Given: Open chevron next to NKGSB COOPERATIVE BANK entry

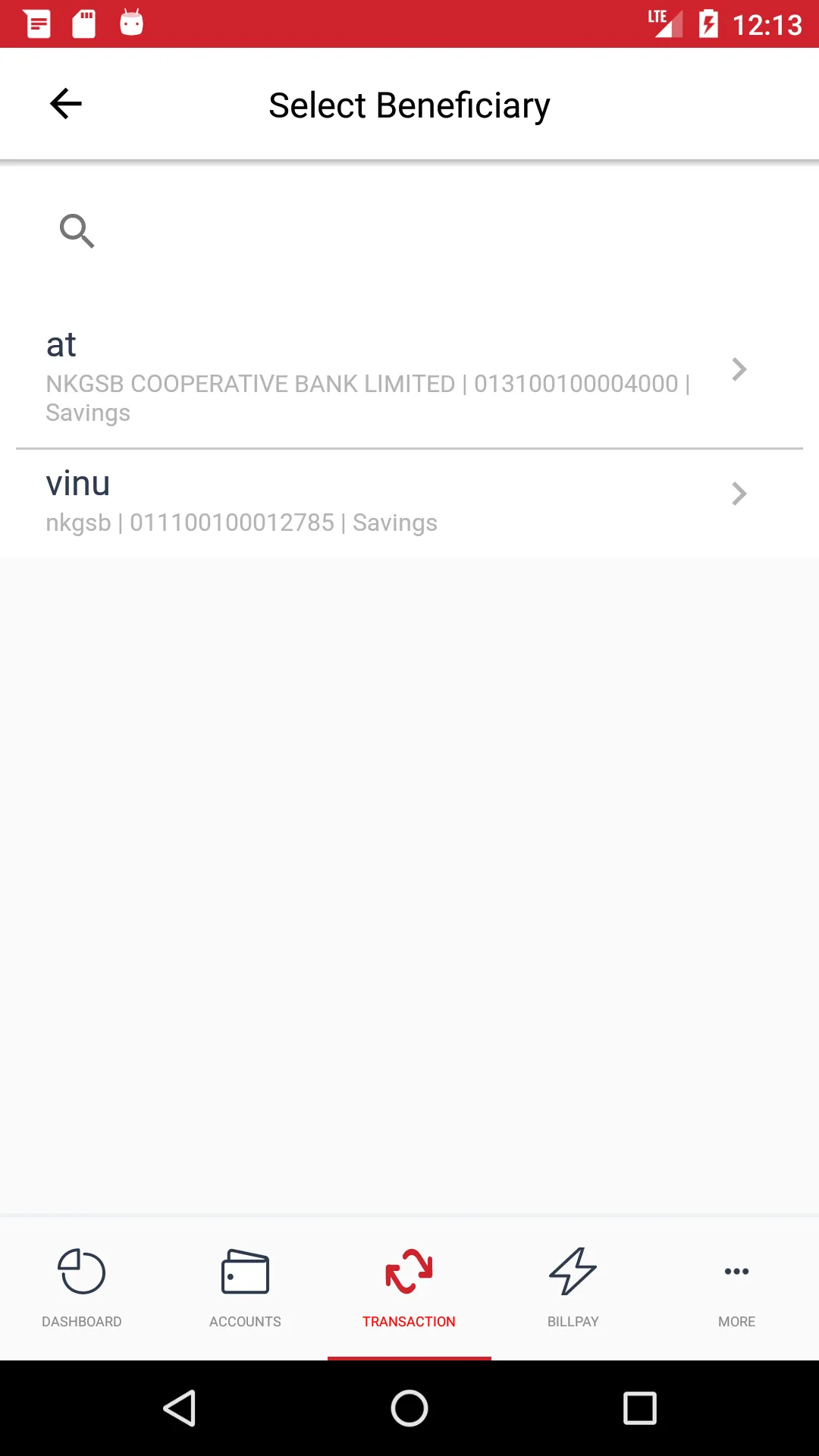Looking at the screenshot, I should pyautogui.click(x=738, y=369).
